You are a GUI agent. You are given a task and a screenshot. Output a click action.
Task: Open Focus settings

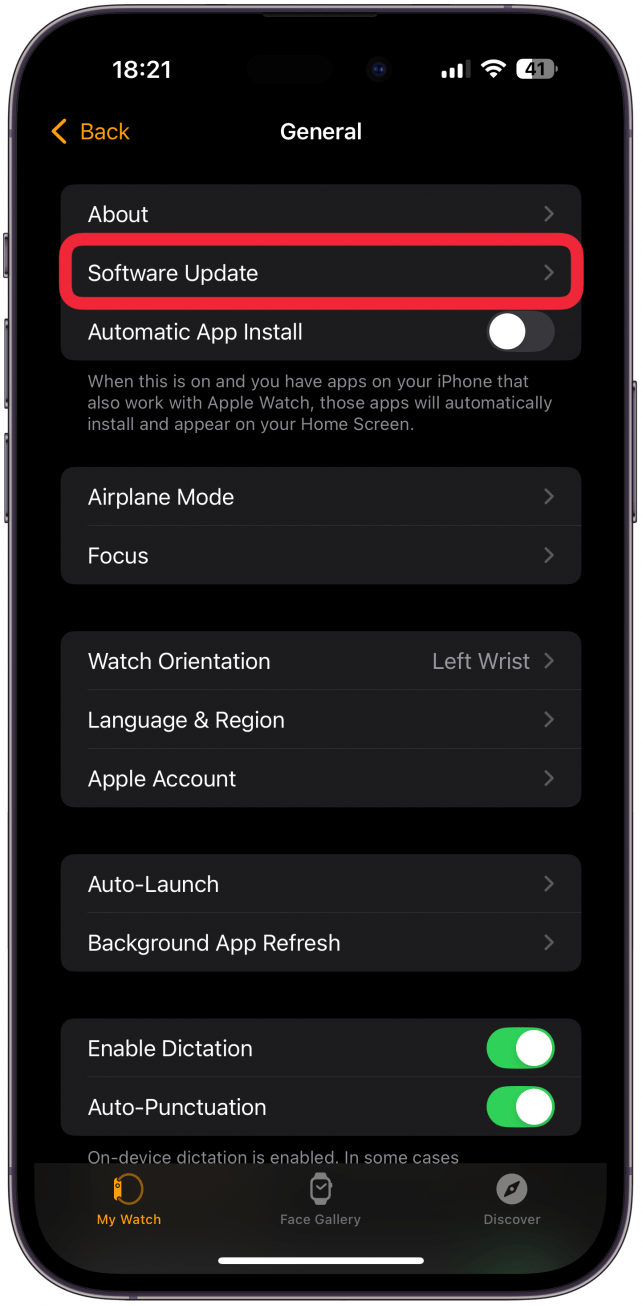click(321, 556)
